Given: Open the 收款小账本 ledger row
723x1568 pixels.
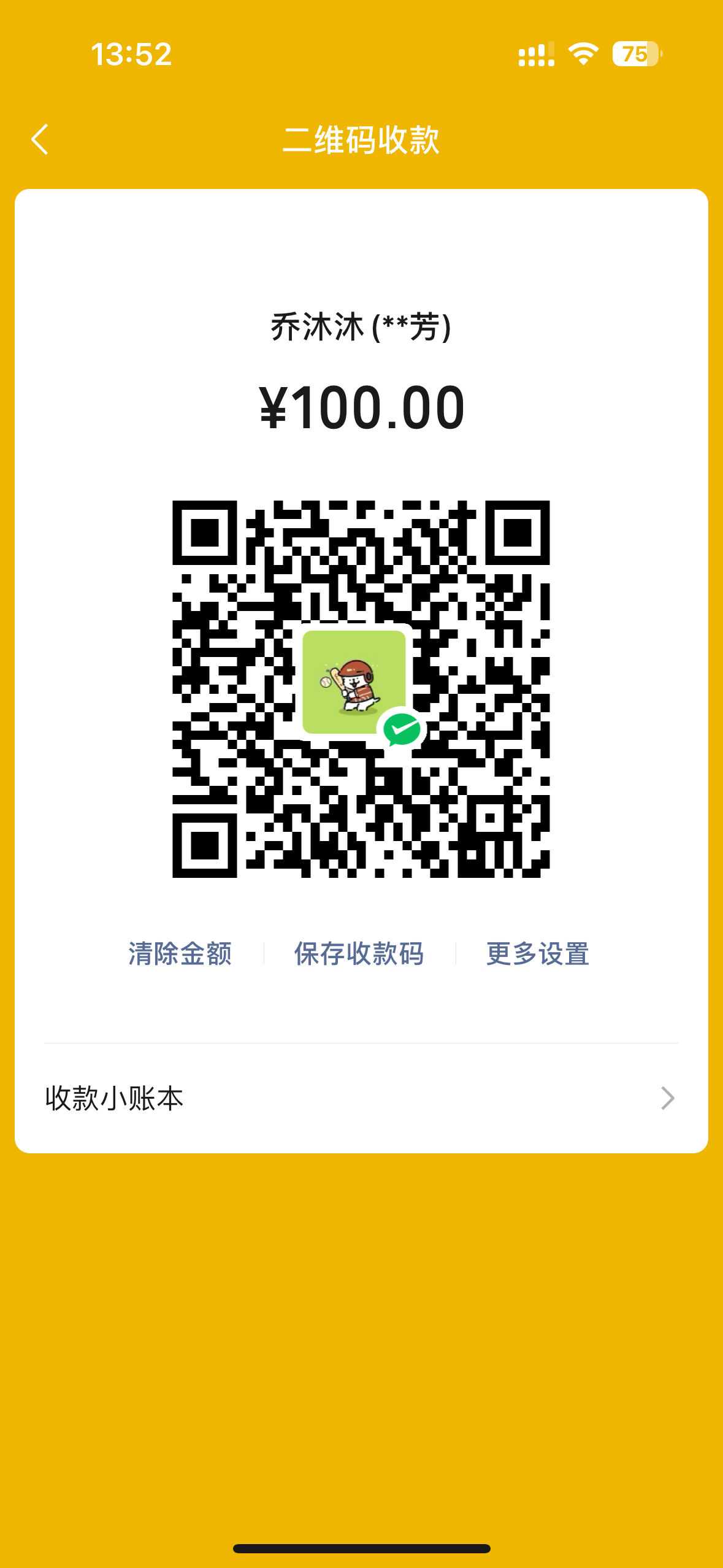Looking at the screenshot, I should [x=361, y=1098].
